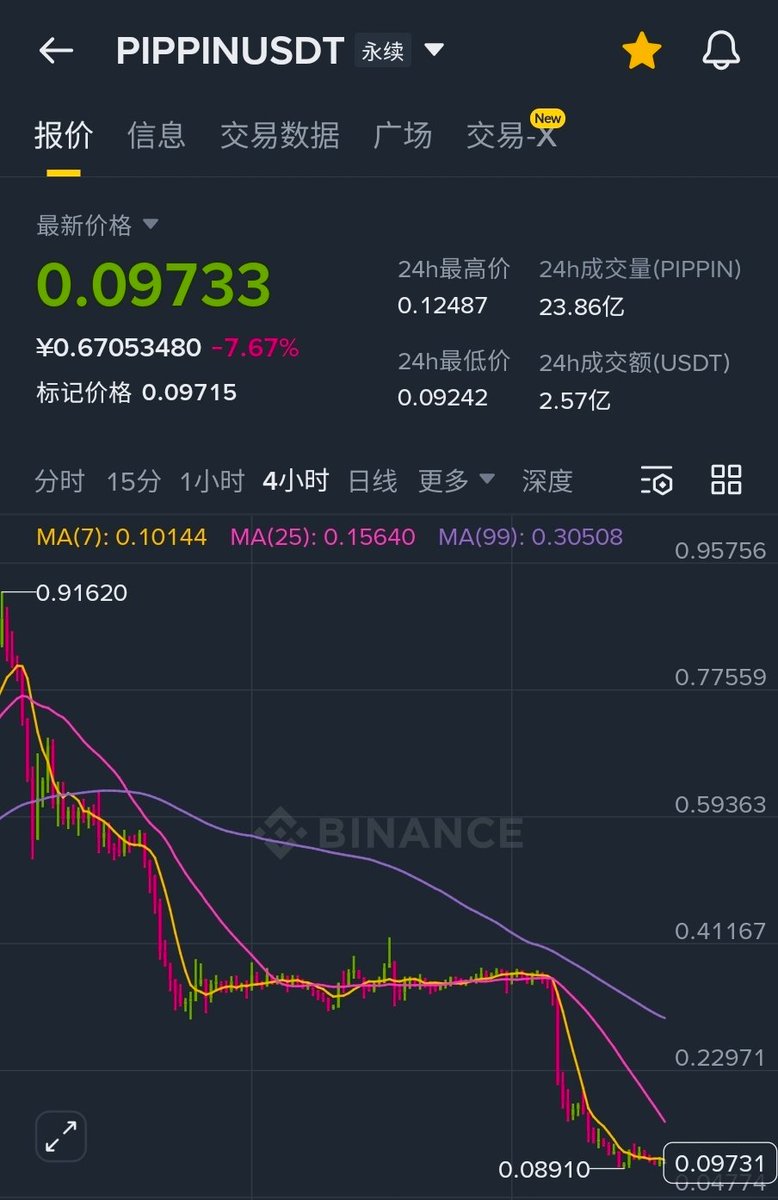Switch to 深度 depth view
Image resolution: width=778 pixels, height=1200 pixels.
(x=547, y=481)
